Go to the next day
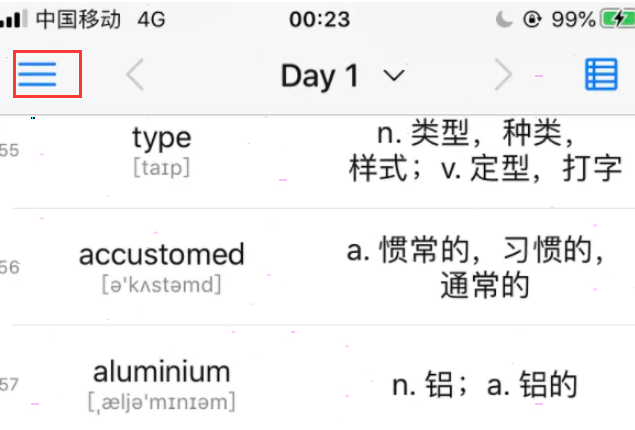 [503, 75]
